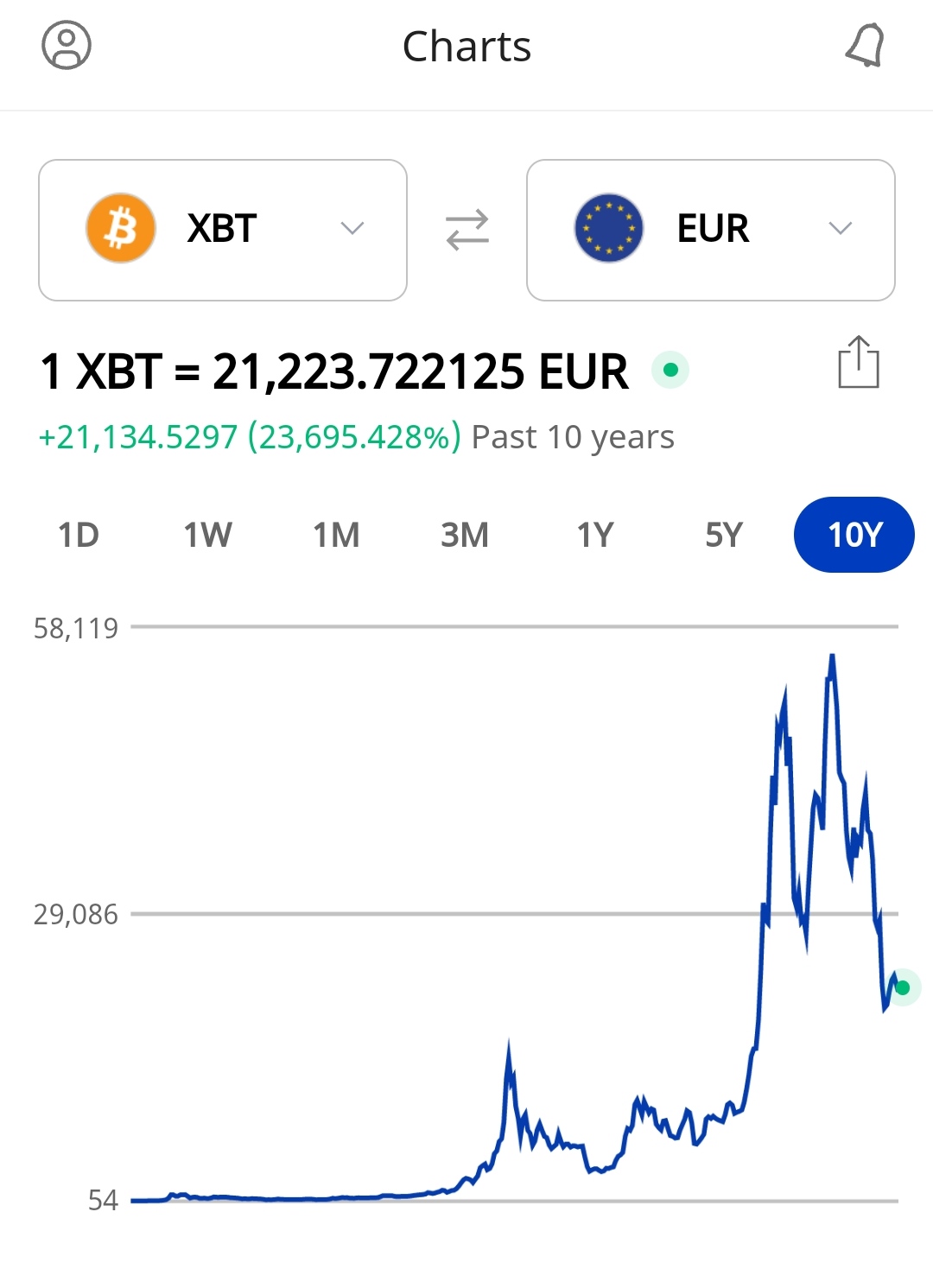Image resolution: width=933 pixels, height=1288 pixels.
Task: Show the 1M chart period
Action: point(336,536)
